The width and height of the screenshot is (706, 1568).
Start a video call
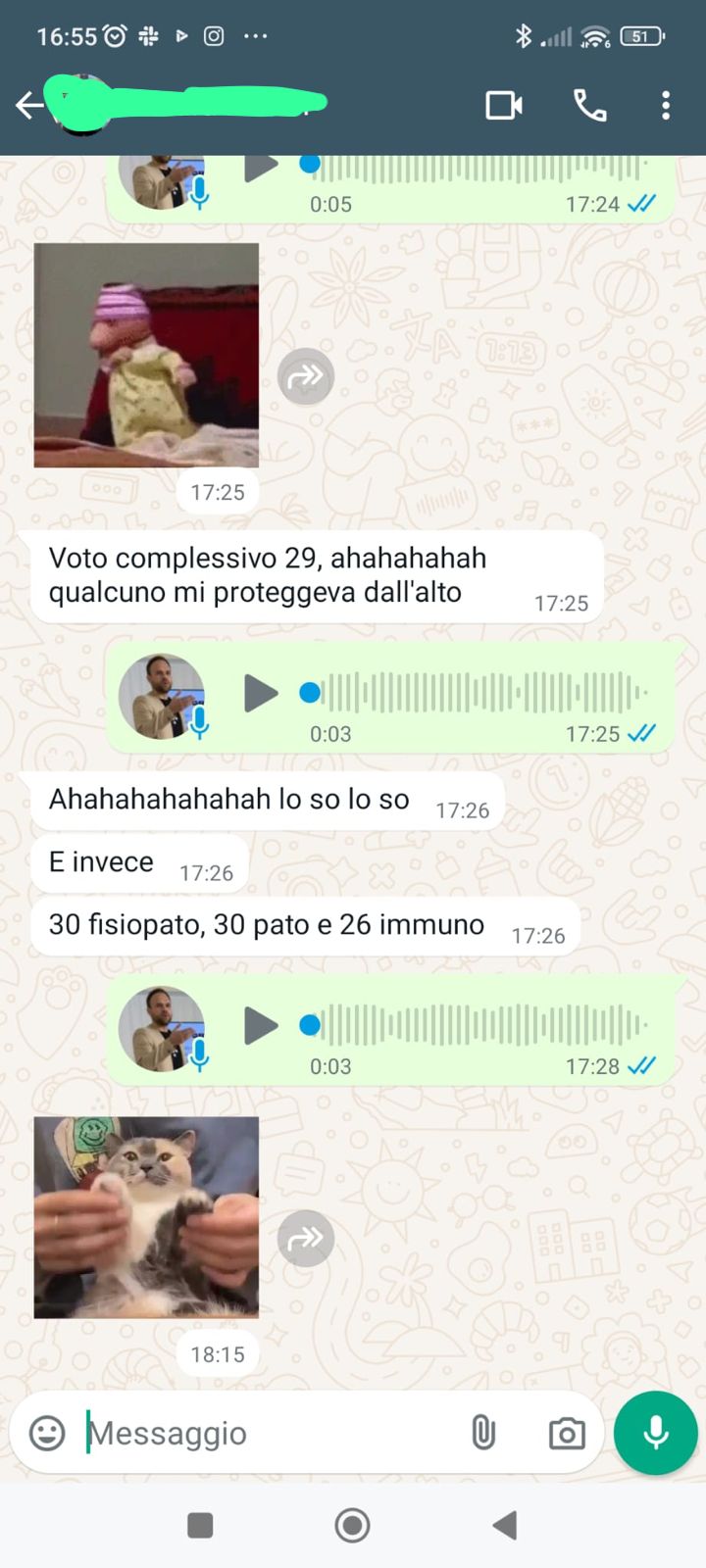point(504,105)
